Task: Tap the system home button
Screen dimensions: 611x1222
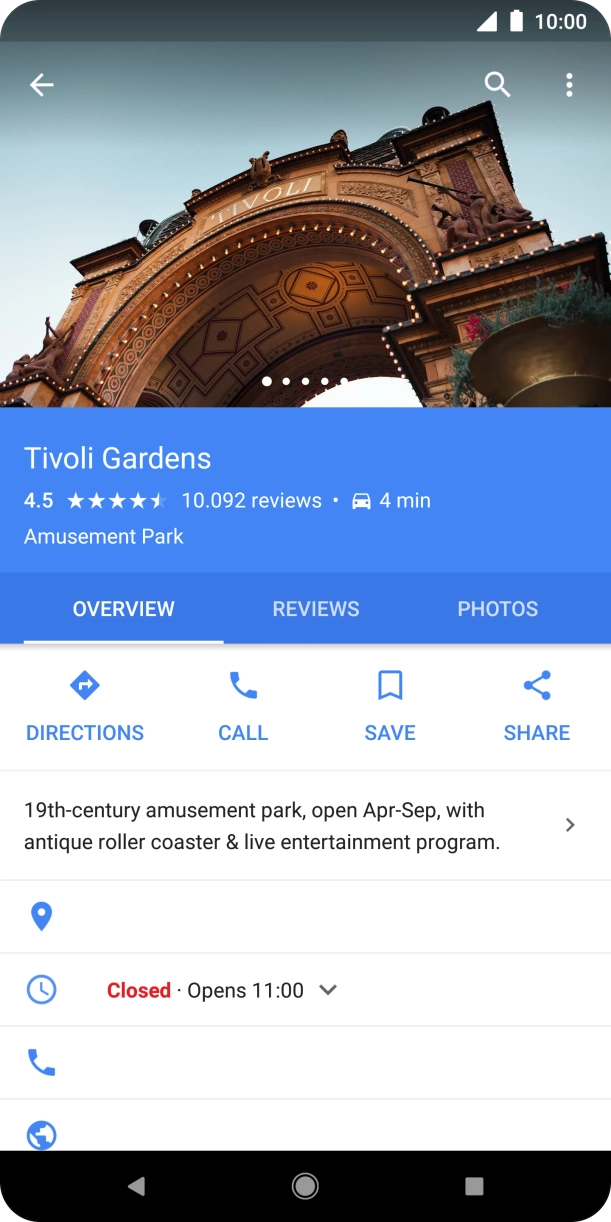Action: pos(305,1186)
